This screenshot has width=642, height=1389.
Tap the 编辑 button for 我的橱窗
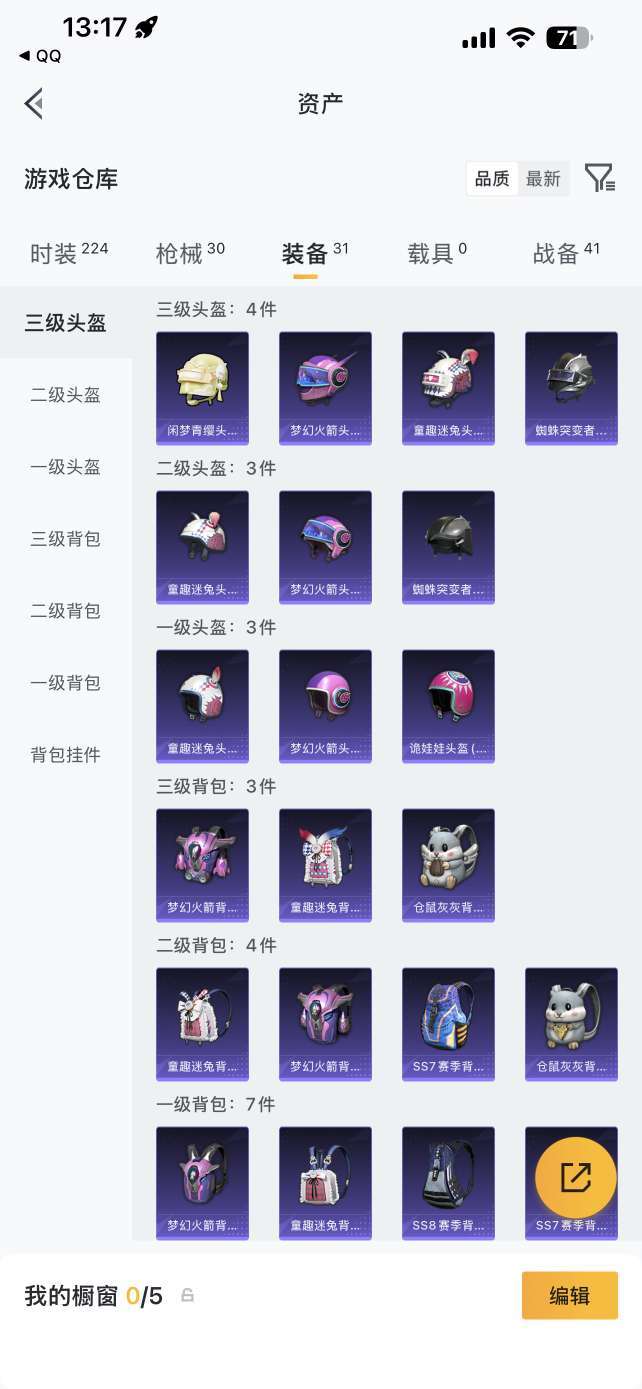point(569,1296)
